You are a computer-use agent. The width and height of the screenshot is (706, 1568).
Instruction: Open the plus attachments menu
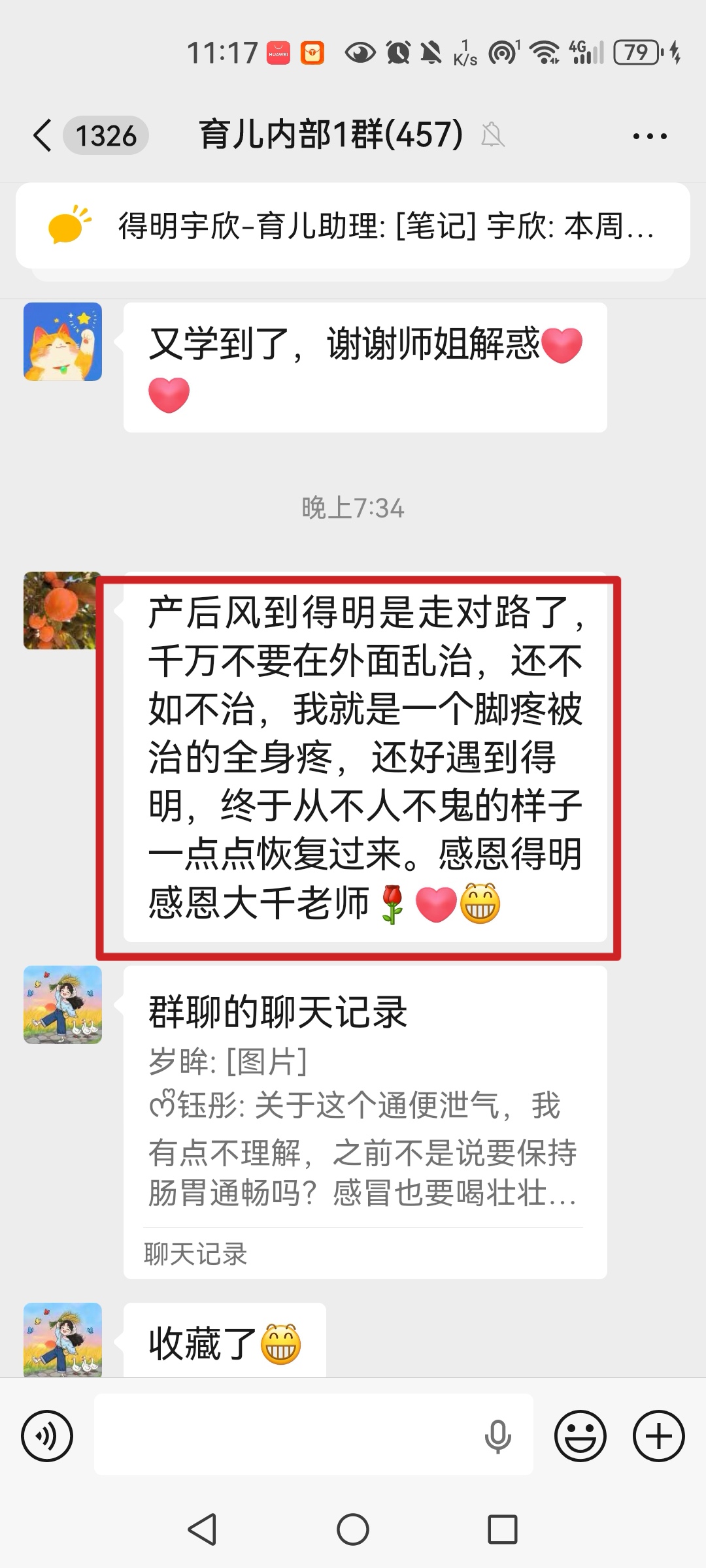[658, 1436]
